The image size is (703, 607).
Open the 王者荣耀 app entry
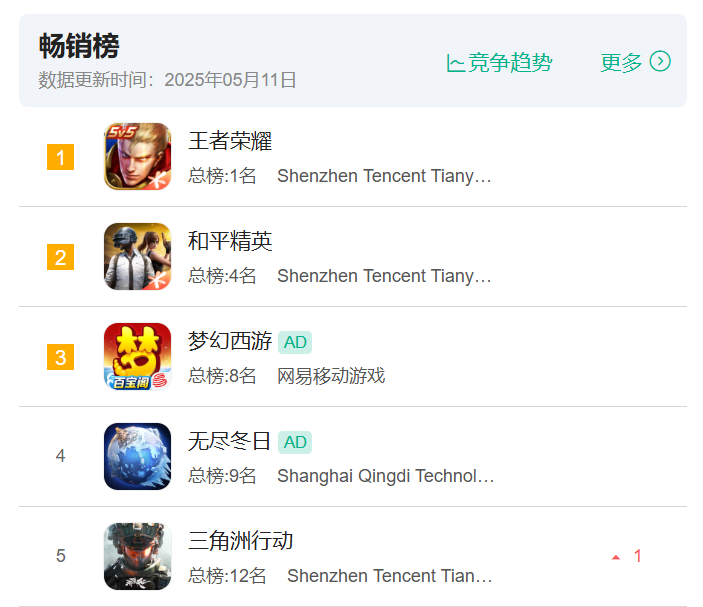pyautogui.click(x=230, y=141)
